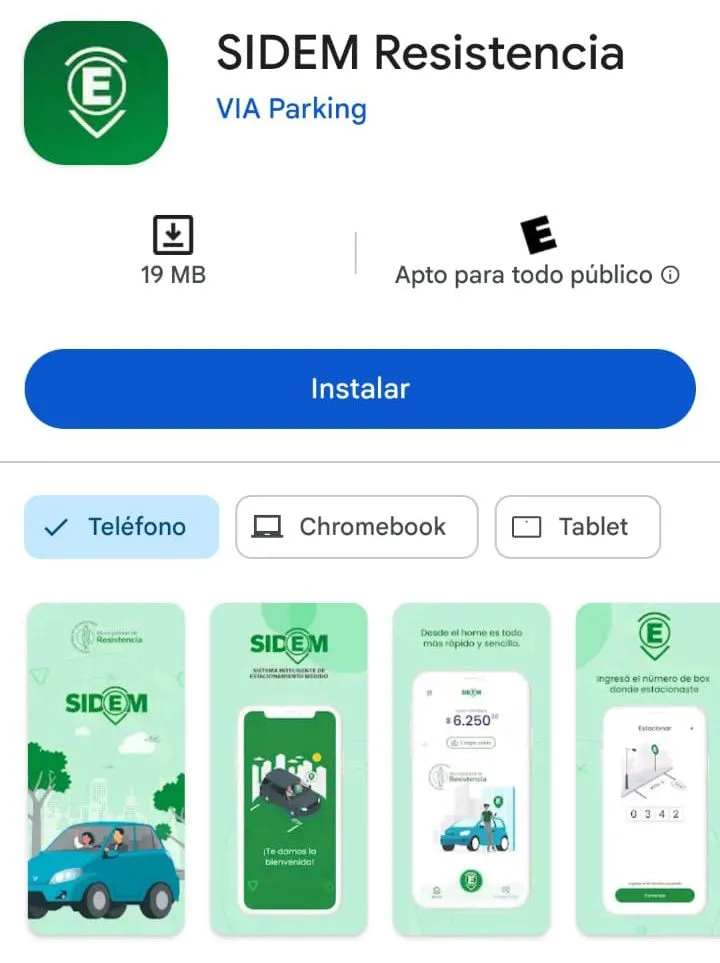The image size is (720, 963).
Task: Open the VIA Parking developer page
Action: pyautogui.click(x=291, y=108)
